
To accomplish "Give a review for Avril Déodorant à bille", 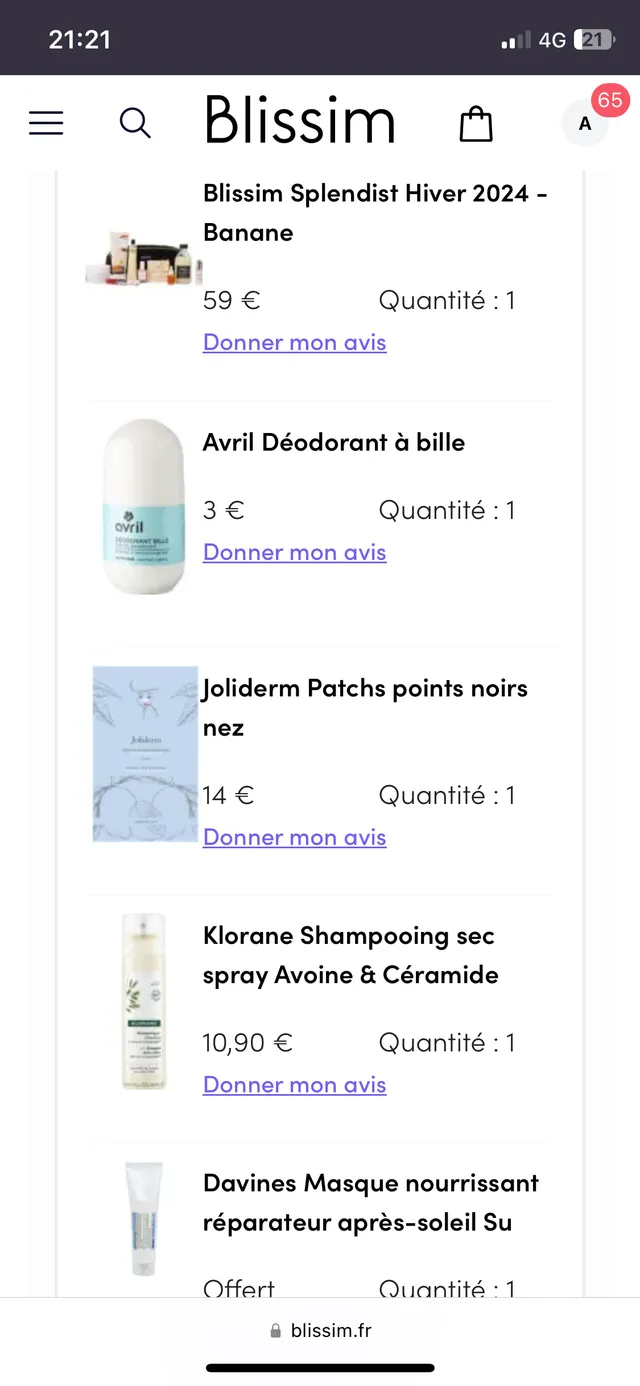I will click(294, 552).
